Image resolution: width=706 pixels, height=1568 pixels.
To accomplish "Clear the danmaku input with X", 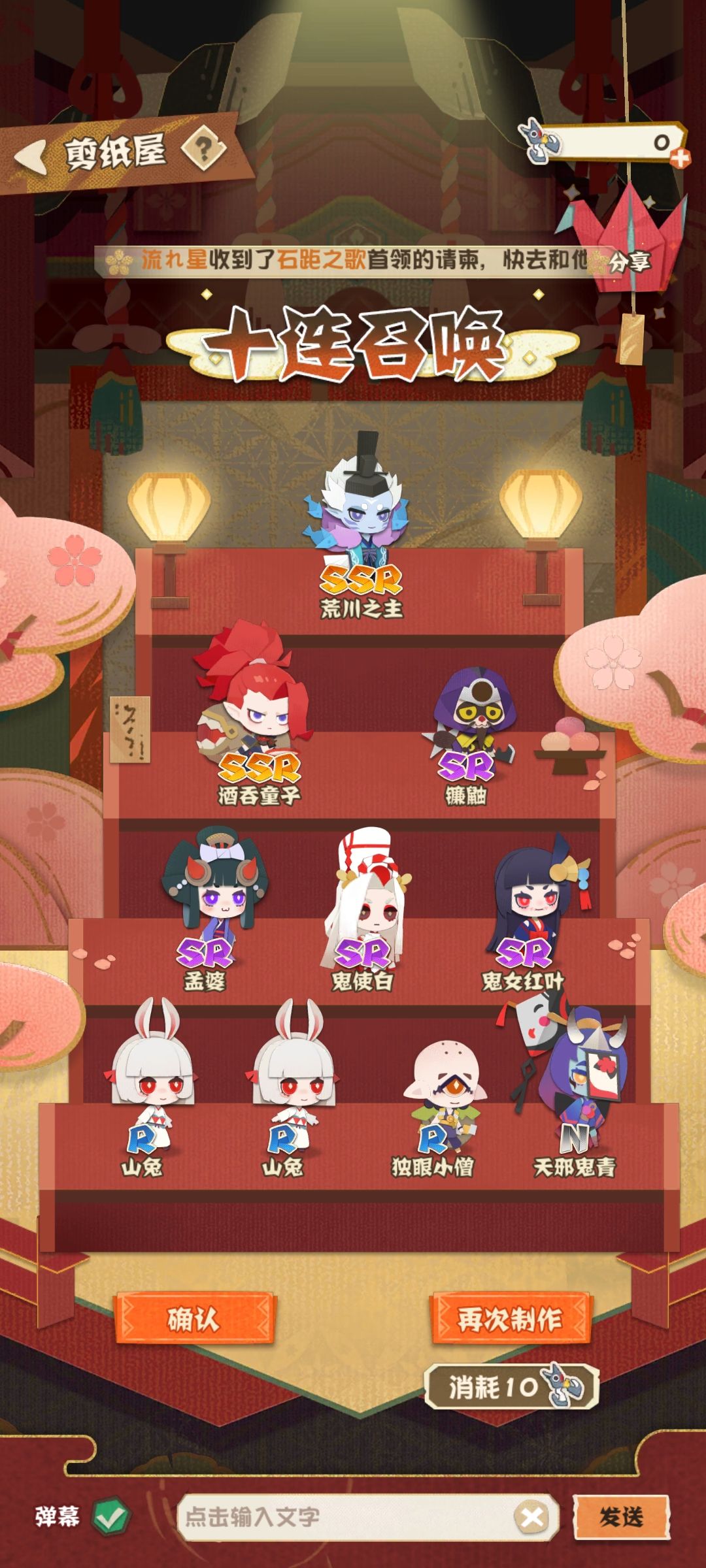I will (x=532, y=1516).
